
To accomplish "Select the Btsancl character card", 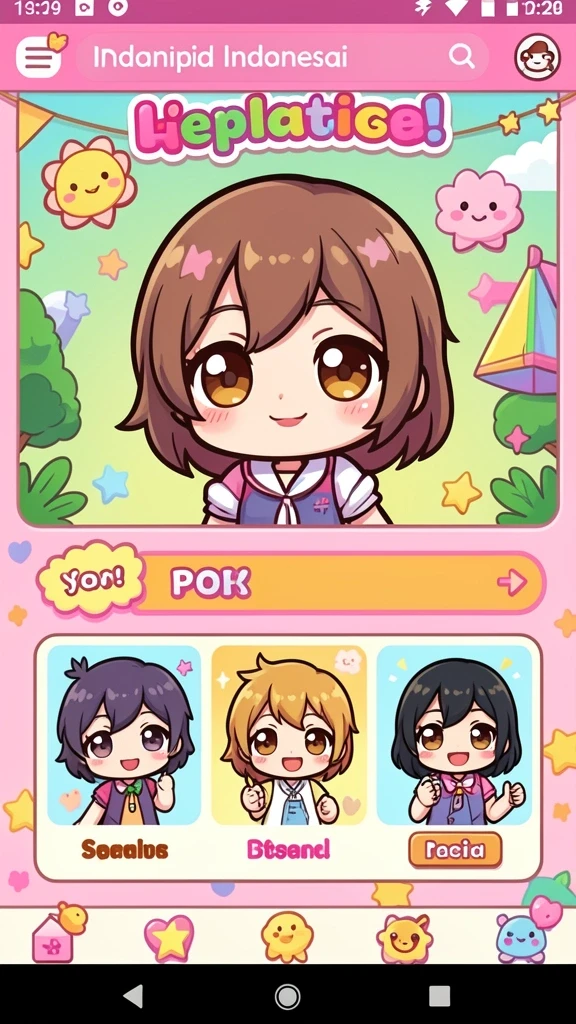I will point(289,754).
